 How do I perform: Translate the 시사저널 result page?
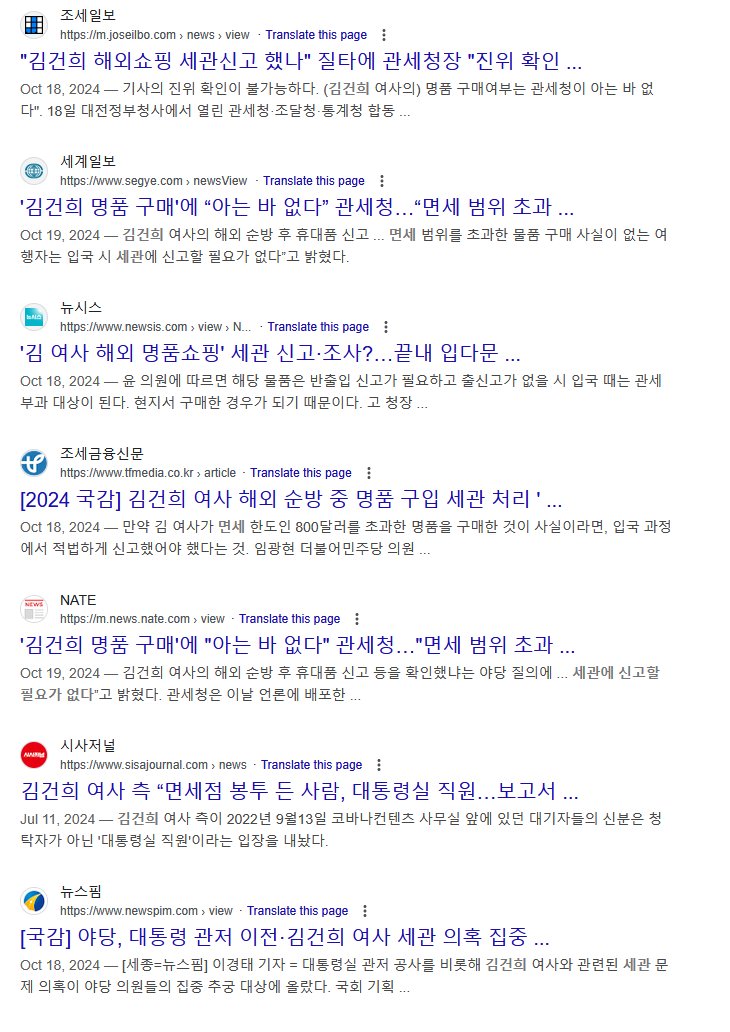pyautogui.click(x=311, y=765)
